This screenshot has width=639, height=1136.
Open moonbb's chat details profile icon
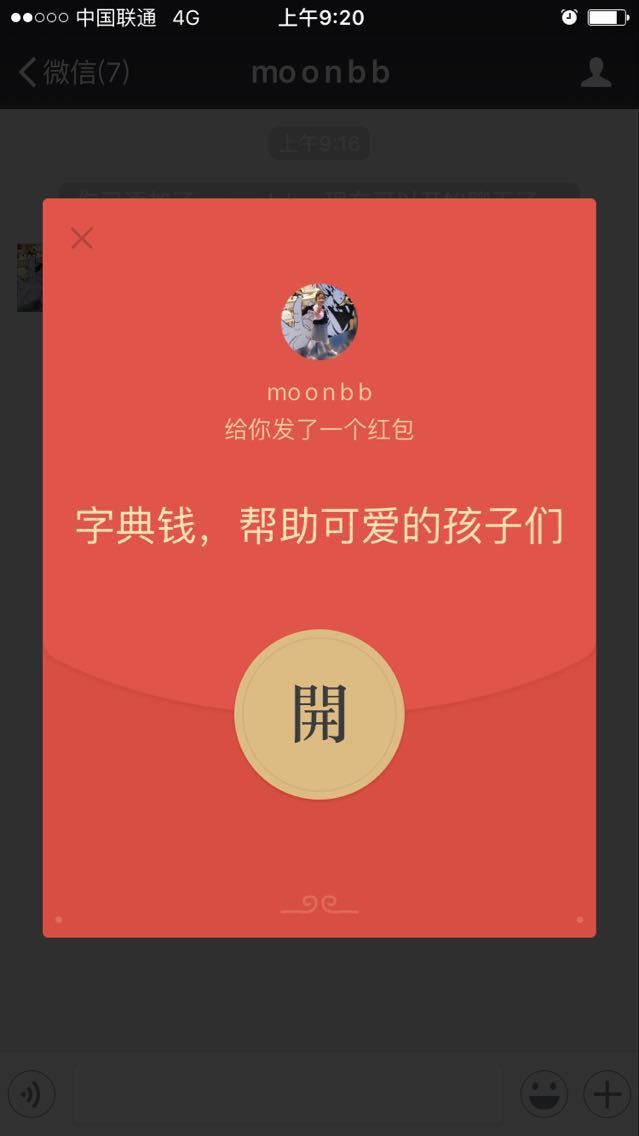tap(596, 72)
